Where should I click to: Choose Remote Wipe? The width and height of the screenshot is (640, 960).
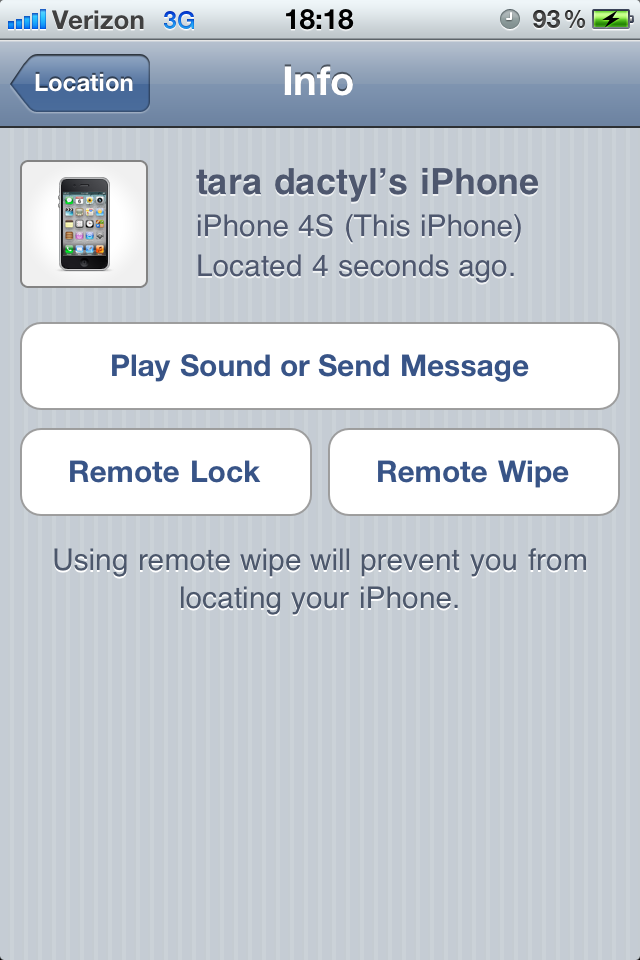(x=473, y=472)
